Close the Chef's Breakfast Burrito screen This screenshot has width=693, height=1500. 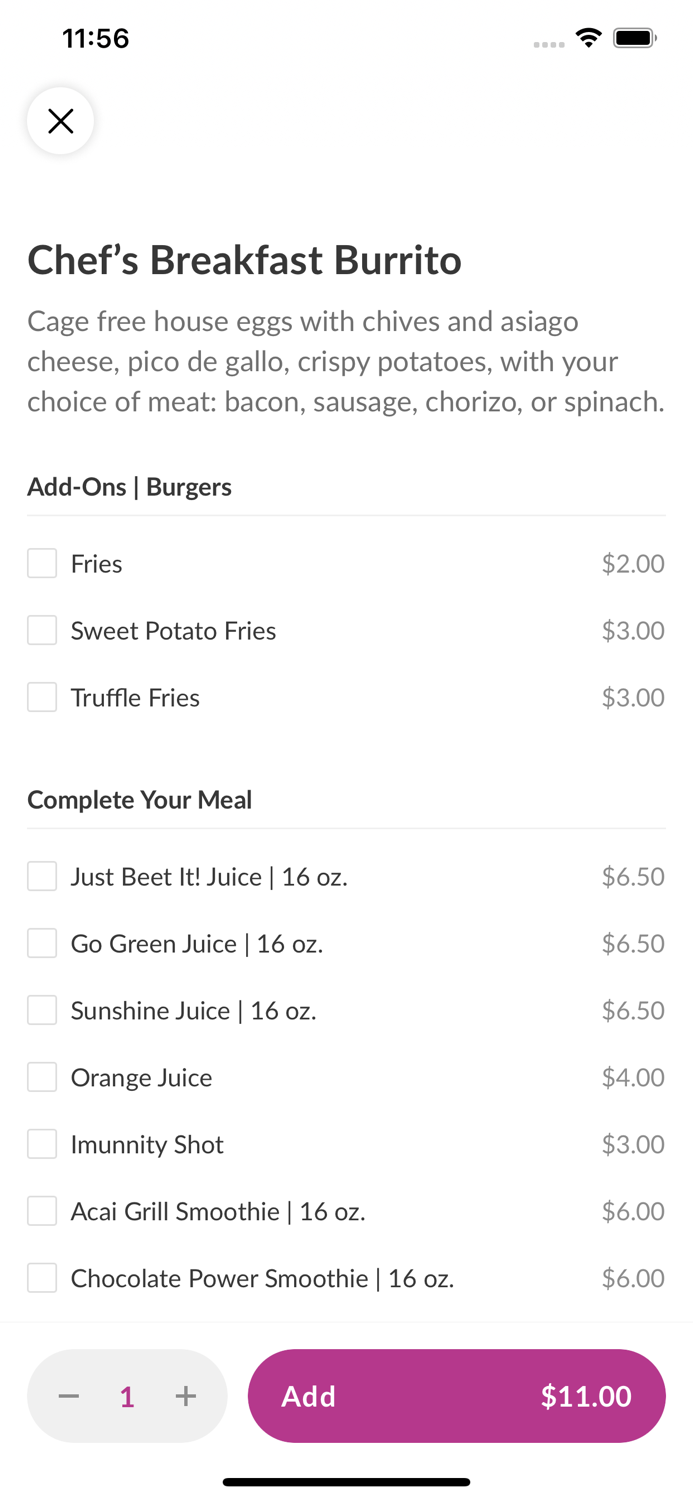[61, 121]
